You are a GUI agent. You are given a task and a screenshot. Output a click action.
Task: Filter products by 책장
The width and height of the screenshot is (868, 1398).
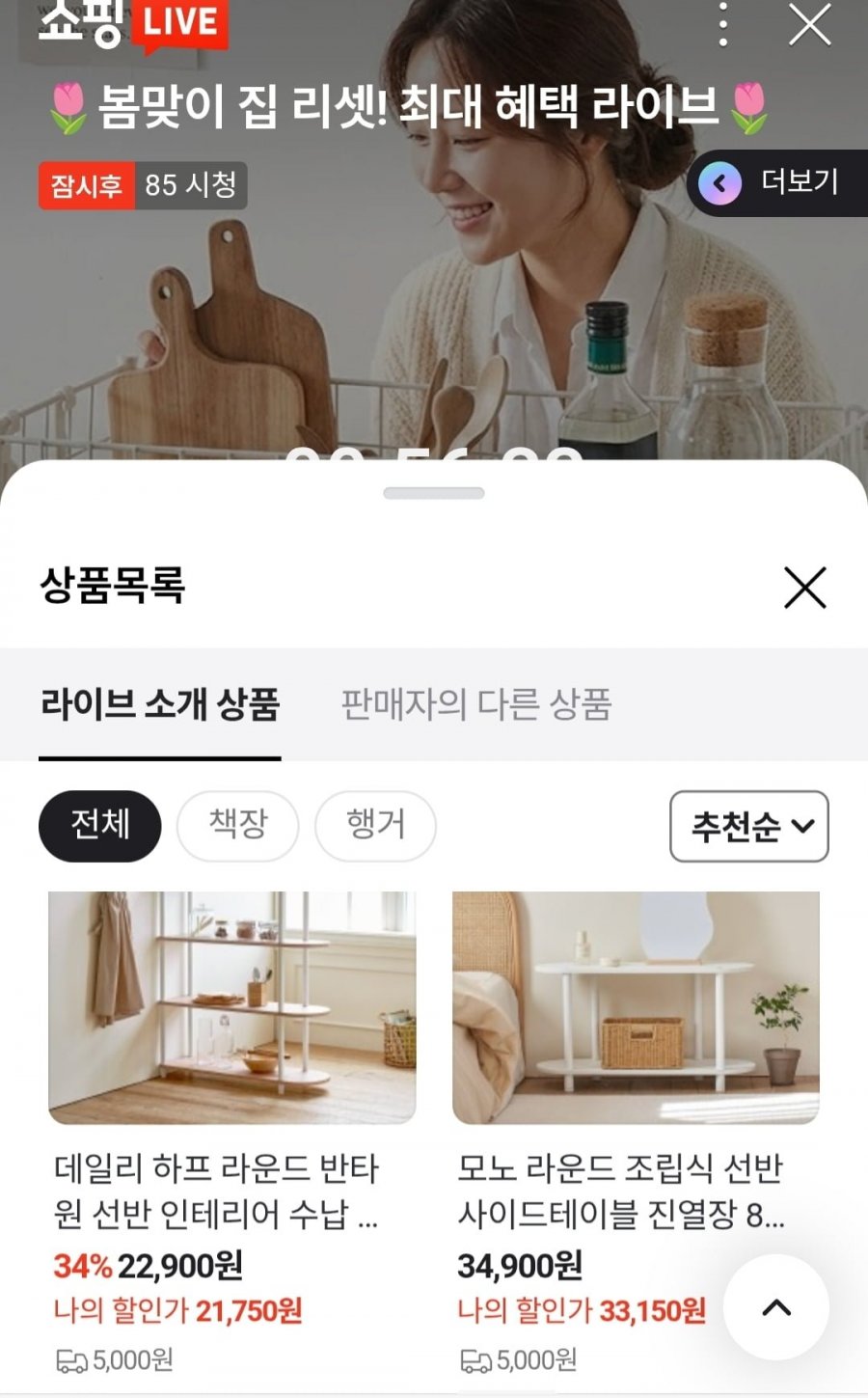237,826
